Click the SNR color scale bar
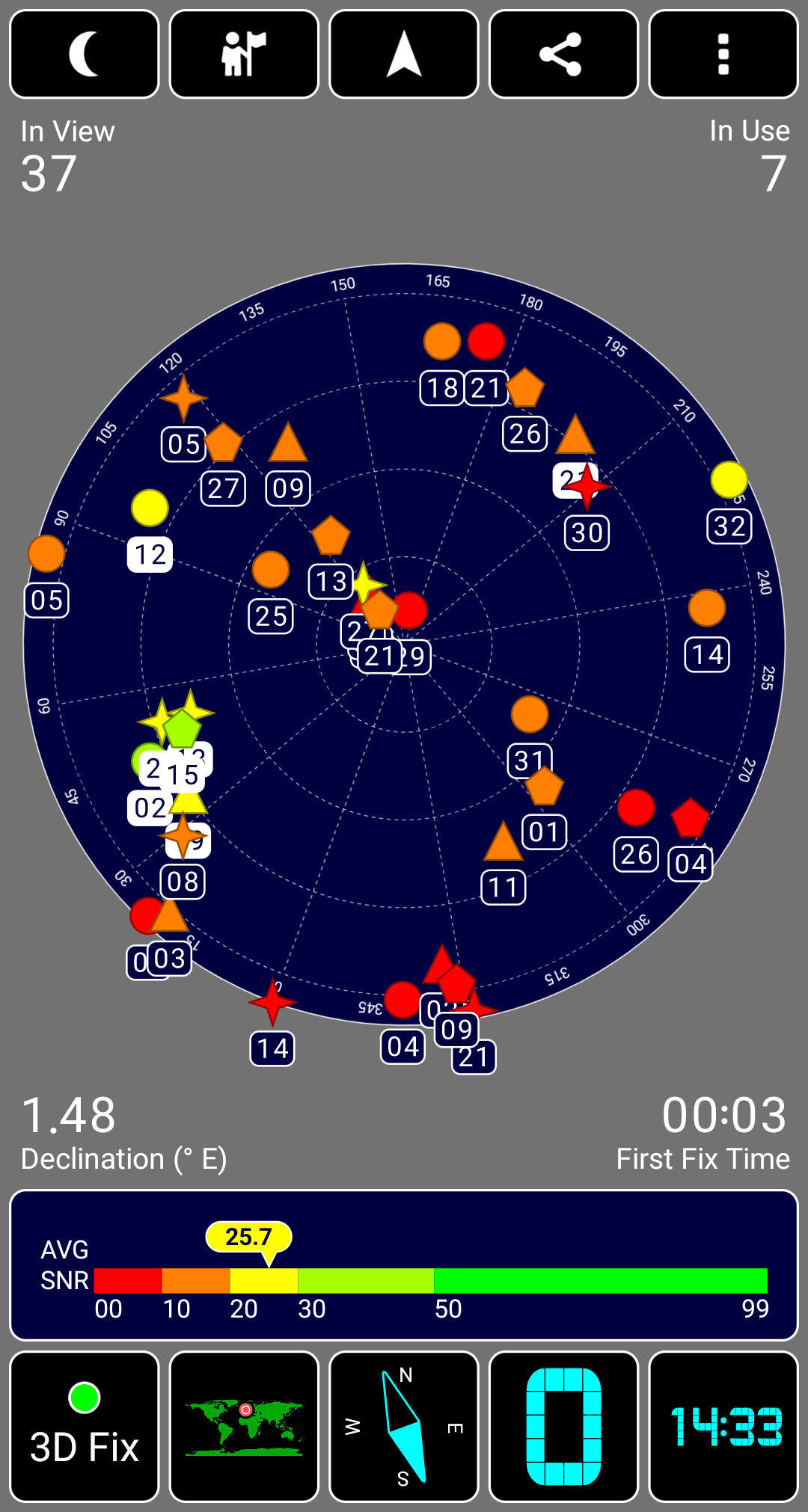808x1512 pixels. [434, 1280]
